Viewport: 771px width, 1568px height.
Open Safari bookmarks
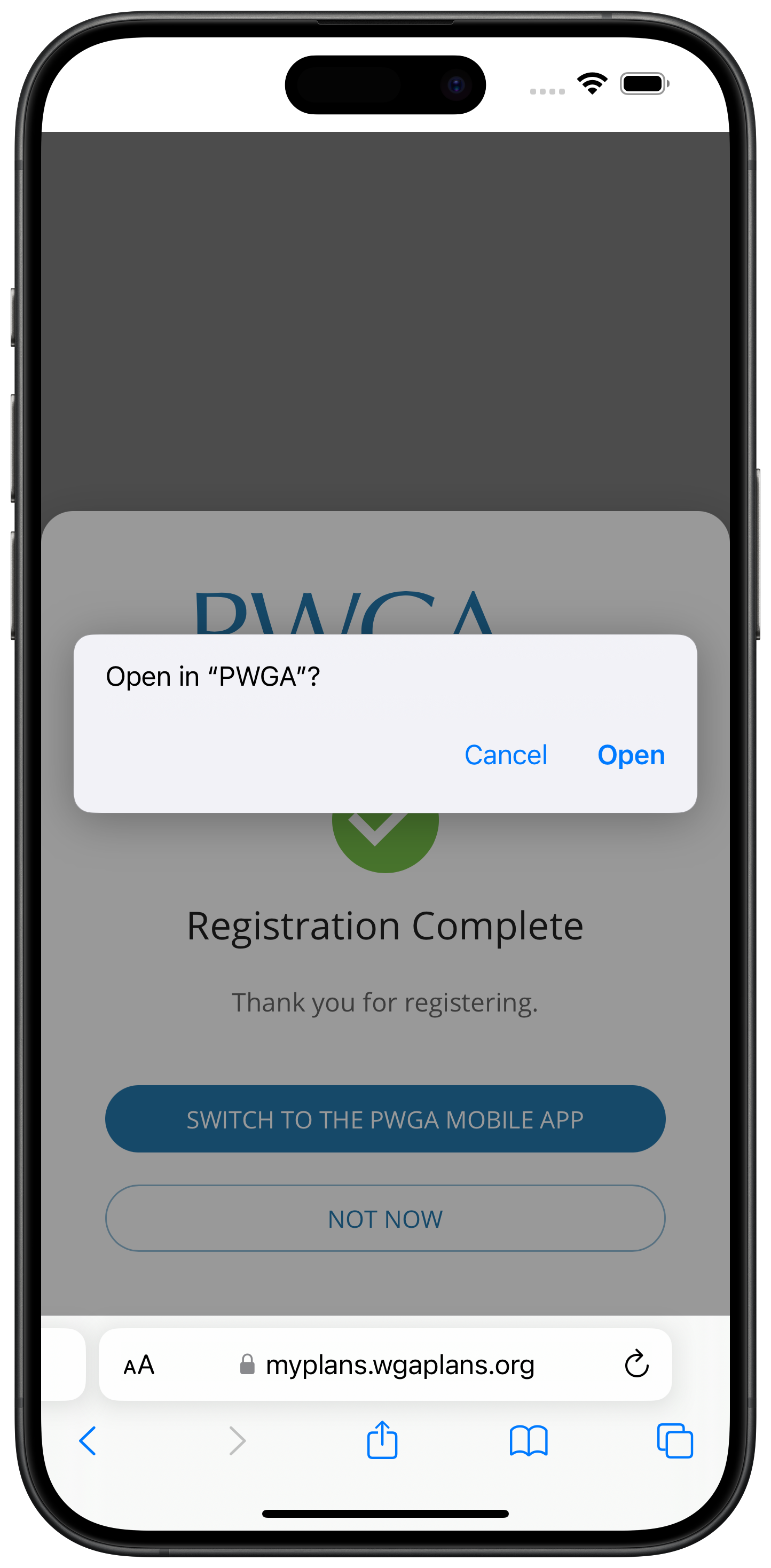tap(528, 1441)
